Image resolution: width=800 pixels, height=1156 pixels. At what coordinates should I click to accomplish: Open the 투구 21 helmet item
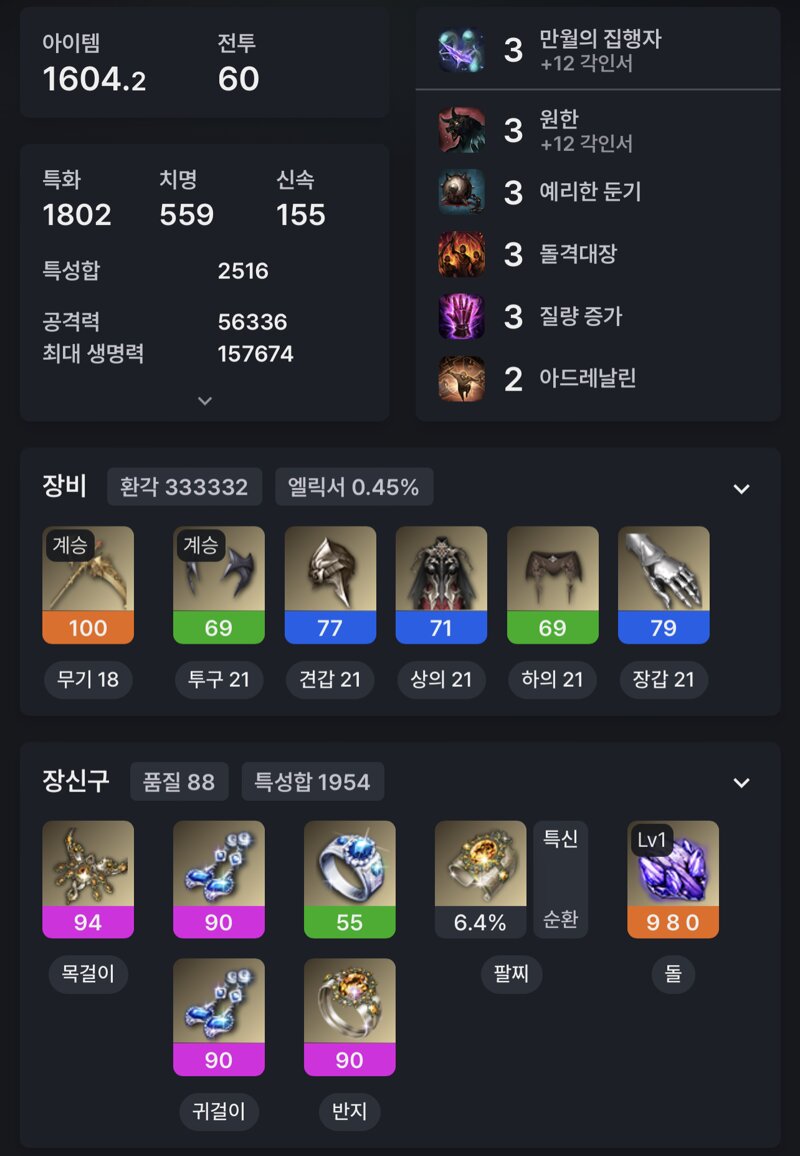219,584
